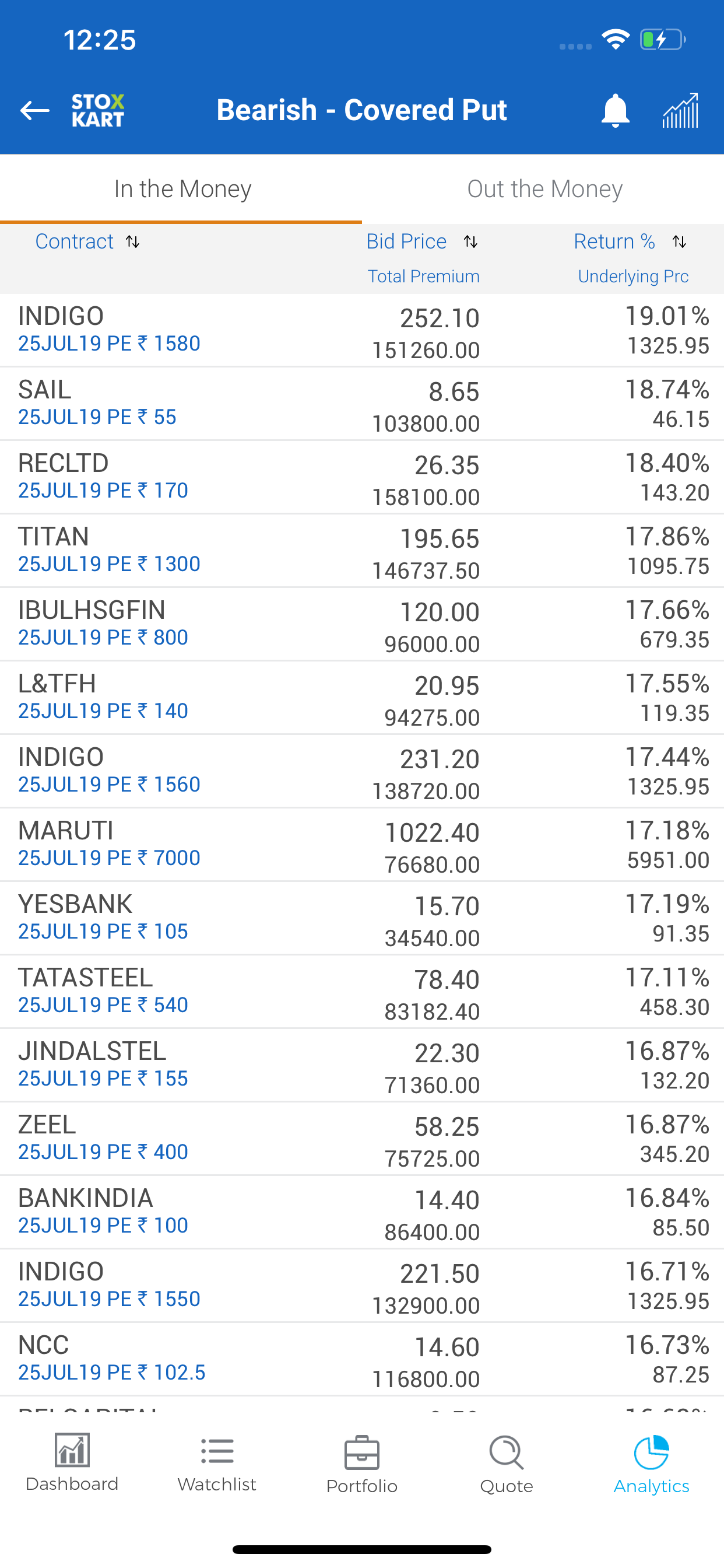Sort list by Bid Price
724x1568 pixels.
pyautogui.click(x=421, y=242)
